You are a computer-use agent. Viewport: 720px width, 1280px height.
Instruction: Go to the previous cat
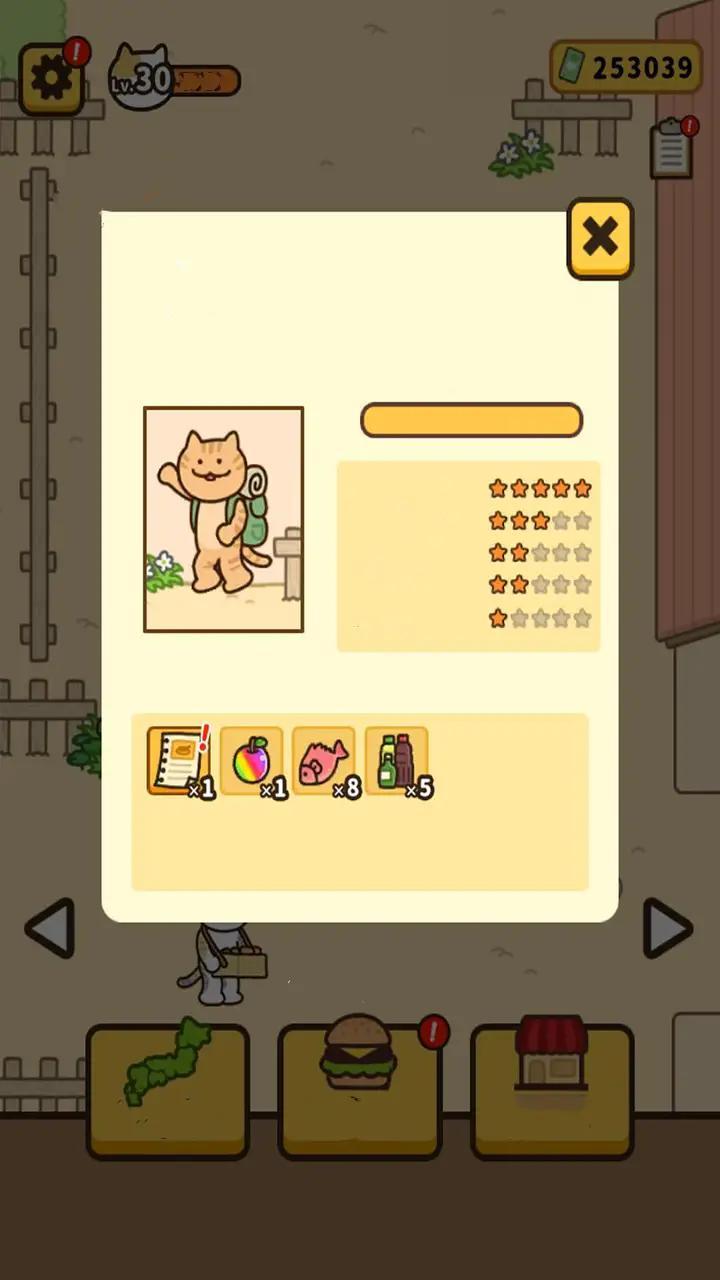click(x=50, y=928)
